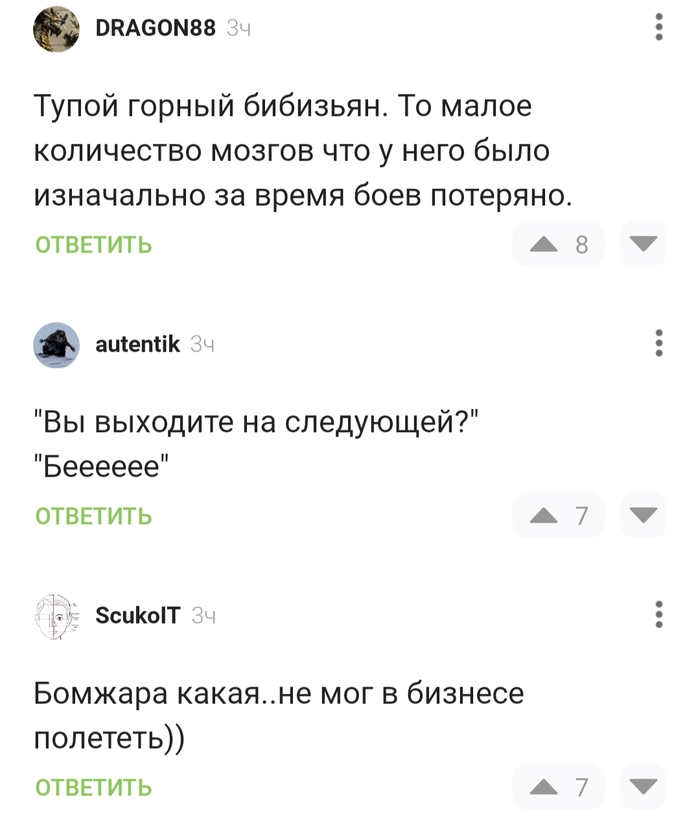Screen dimensions: 700x835
Task: Downvote DRAGON88's comment
Action: [643, 244]
